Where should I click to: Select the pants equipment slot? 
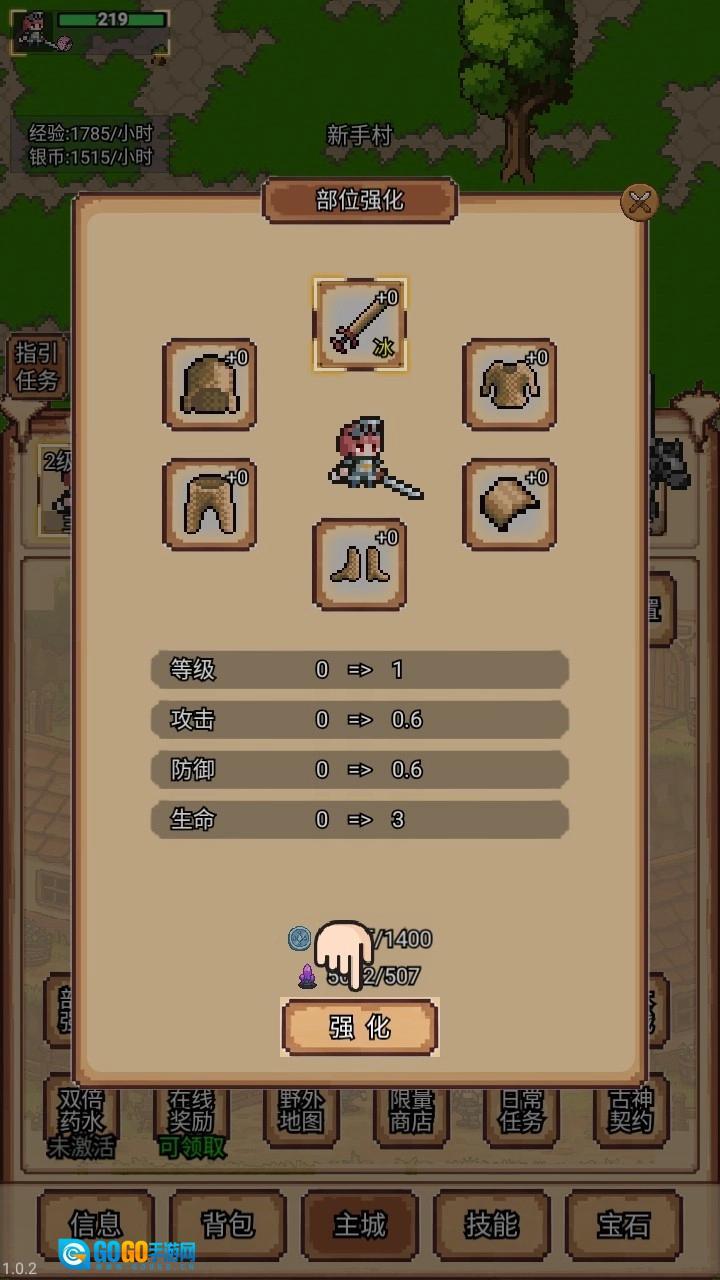tap(210, 505)
